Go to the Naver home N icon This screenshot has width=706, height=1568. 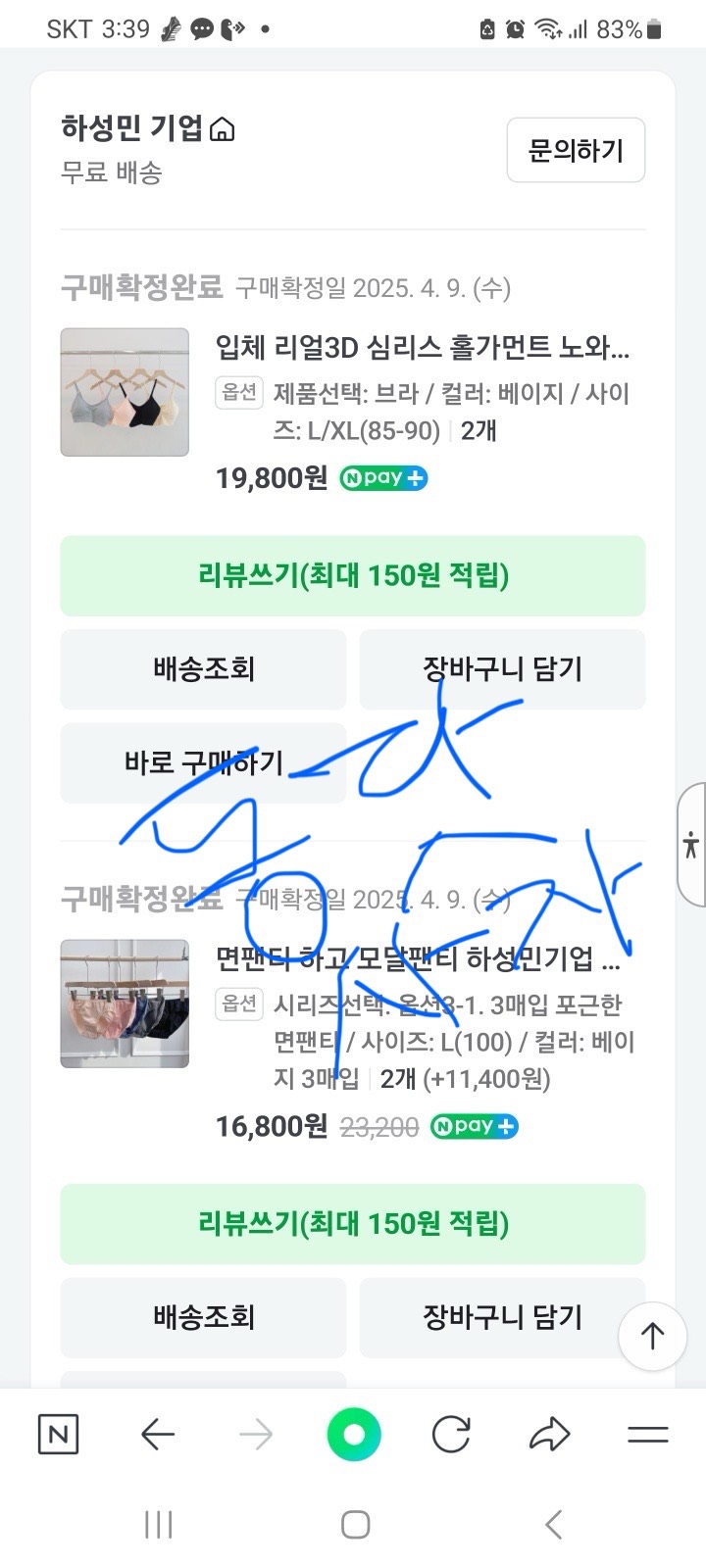click(58, 1436)
